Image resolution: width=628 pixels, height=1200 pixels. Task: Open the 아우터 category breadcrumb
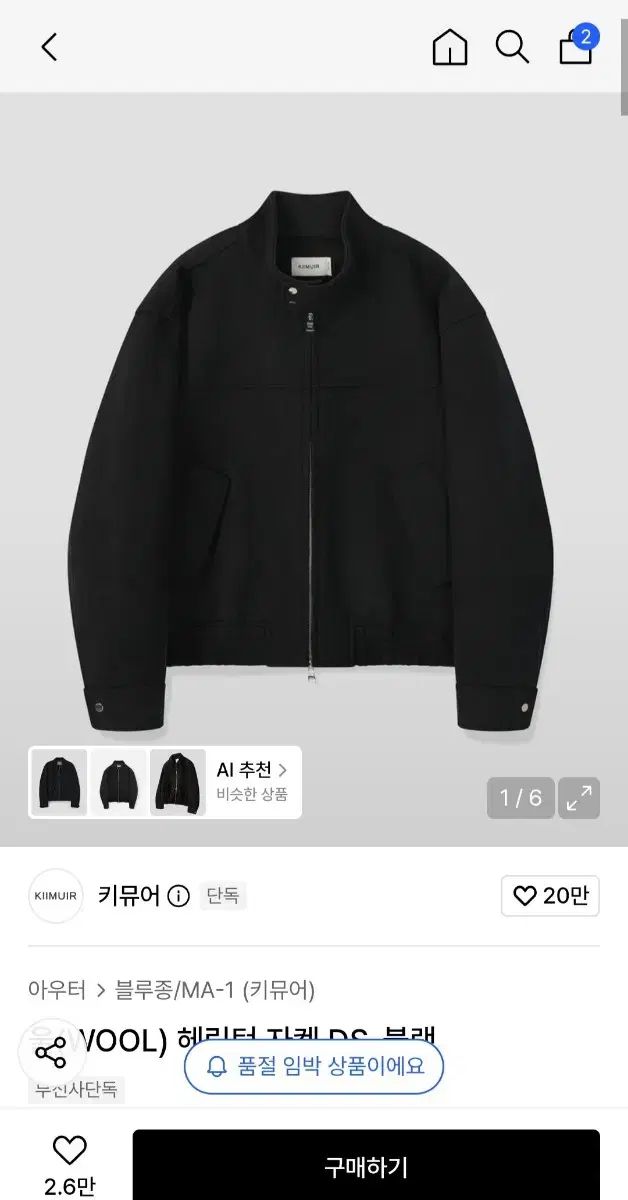[57, 990]
